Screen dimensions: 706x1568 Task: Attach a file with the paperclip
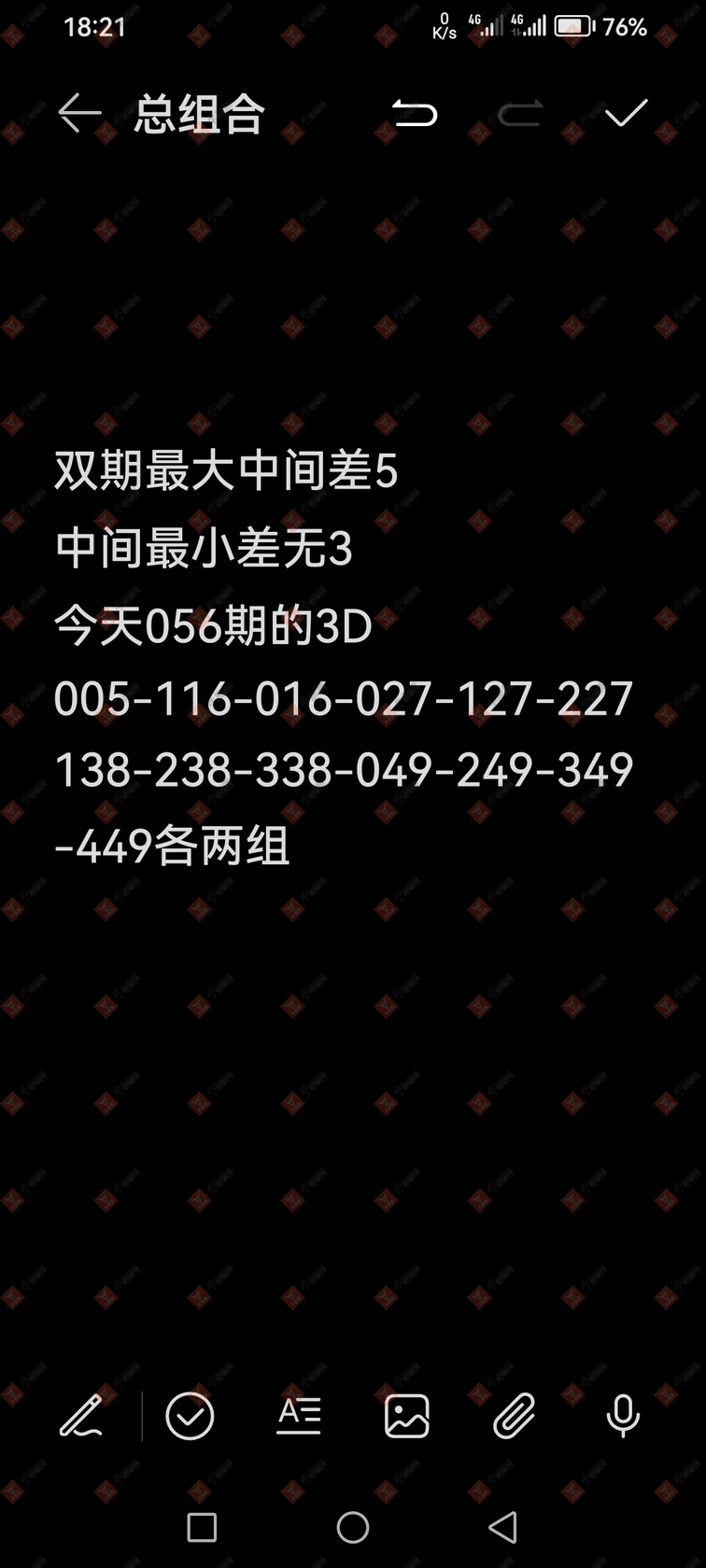click(515, 1416)
